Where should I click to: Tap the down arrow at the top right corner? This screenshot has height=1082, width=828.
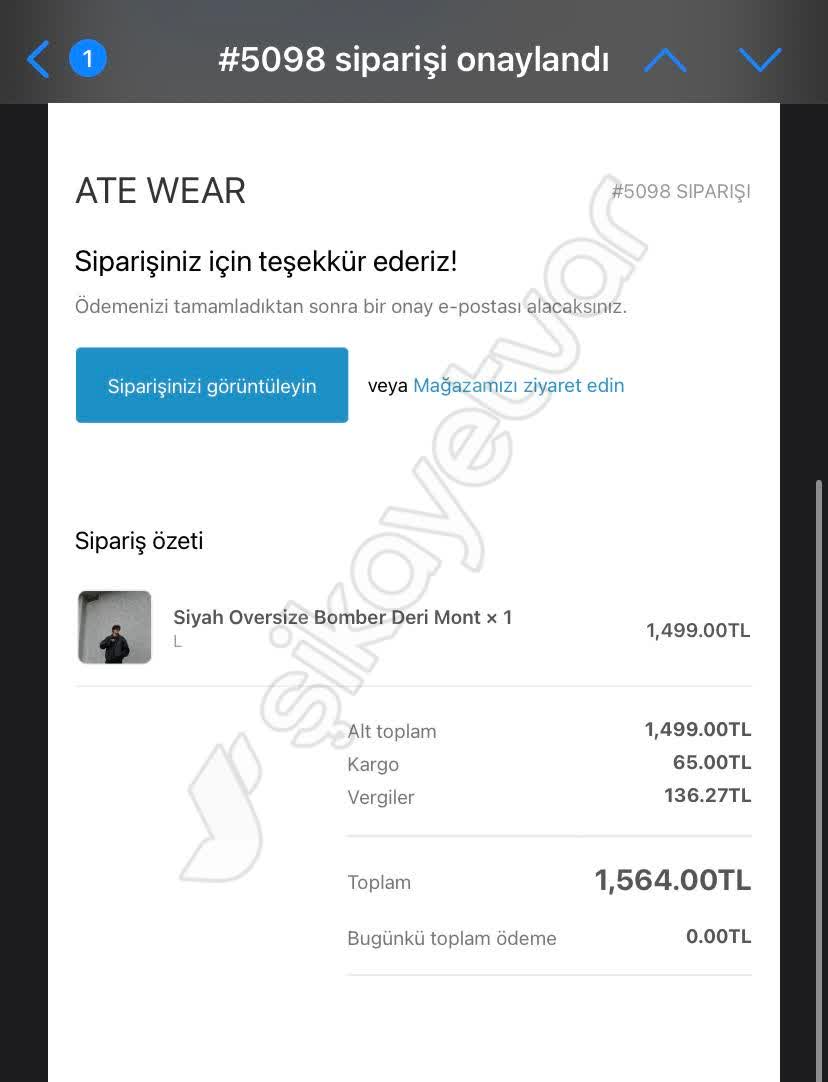point(761,60)
